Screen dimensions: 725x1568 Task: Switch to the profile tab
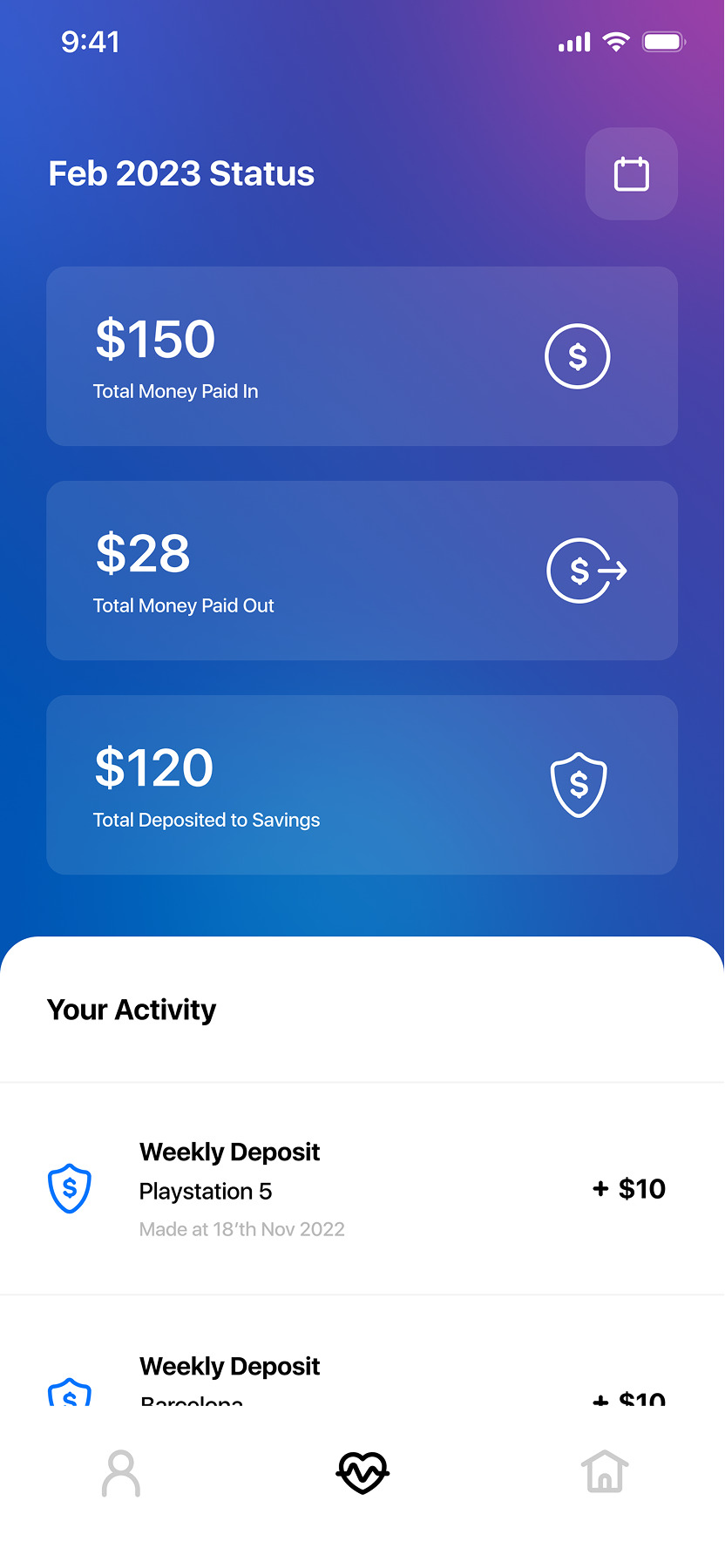121,1473
